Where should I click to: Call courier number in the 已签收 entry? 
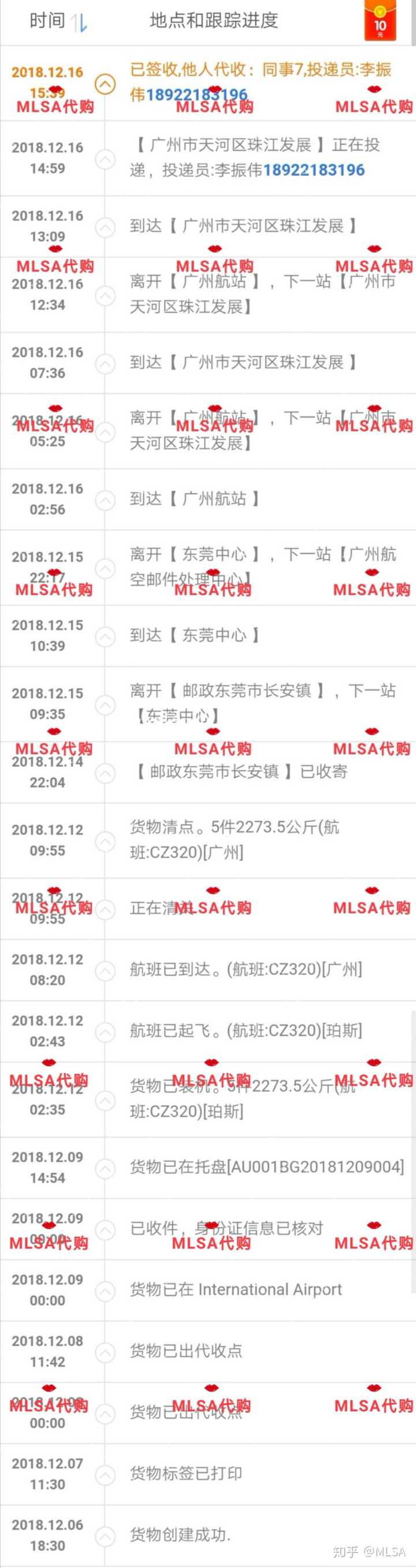click(x=196, y=95)
